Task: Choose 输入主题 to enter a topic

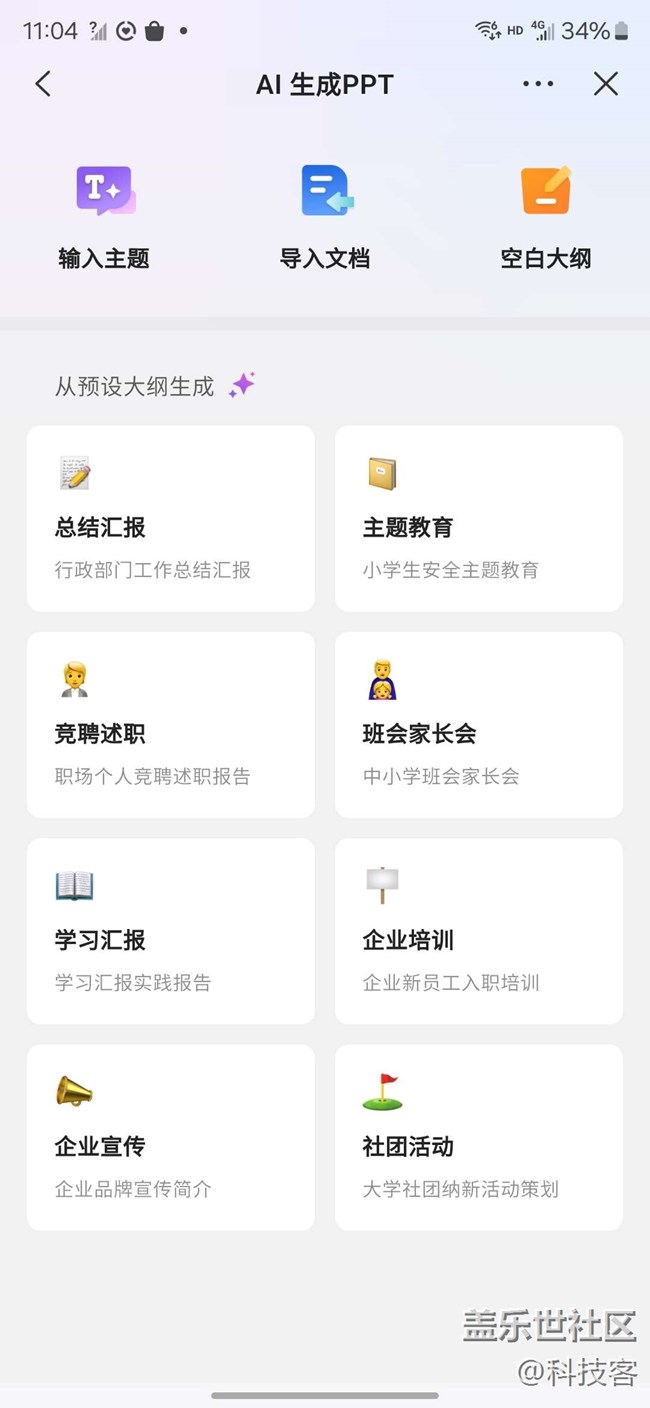Action: coord(104,217)
